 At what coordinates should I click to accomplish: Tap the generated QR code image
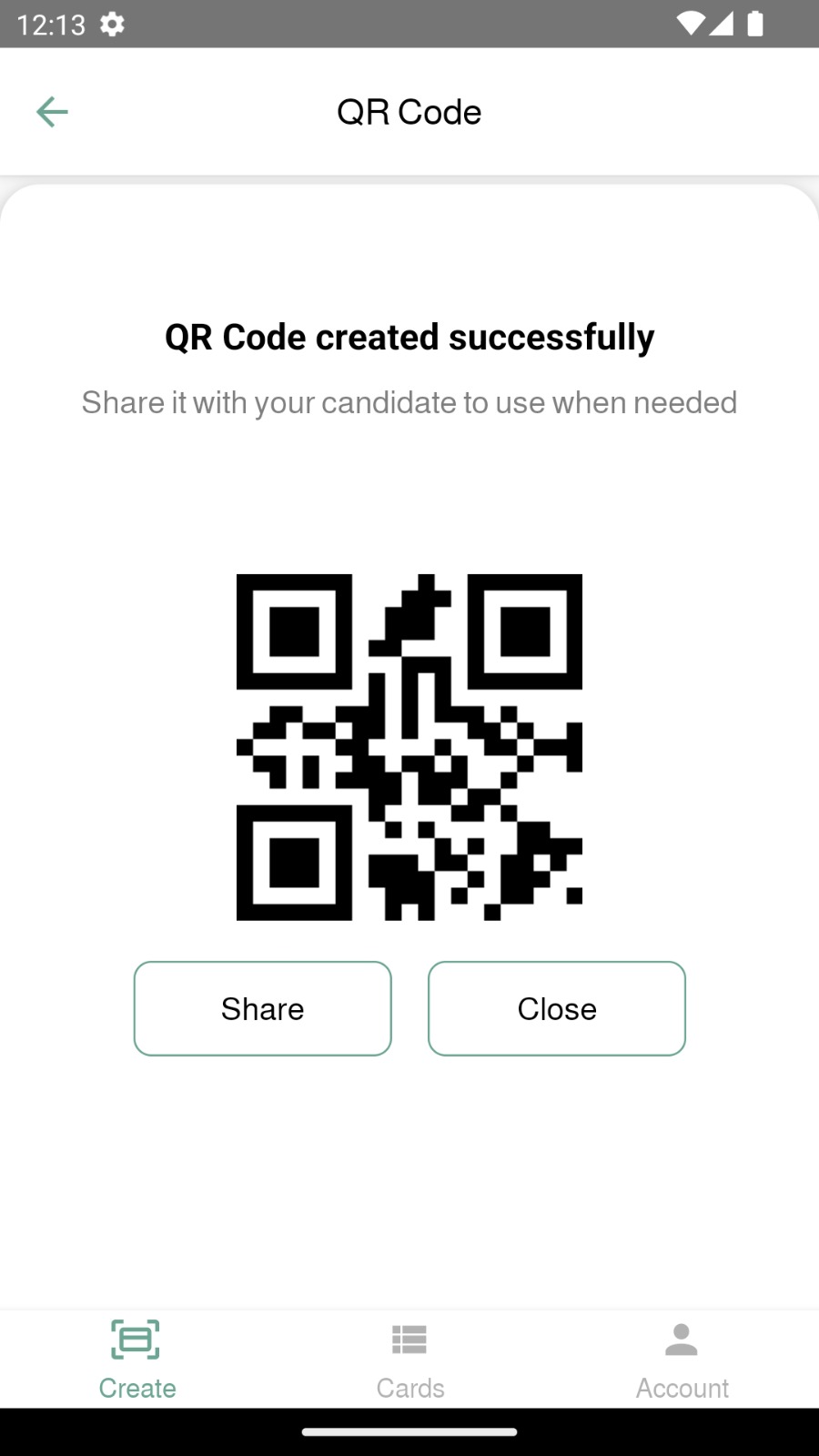tap(409, 746)
